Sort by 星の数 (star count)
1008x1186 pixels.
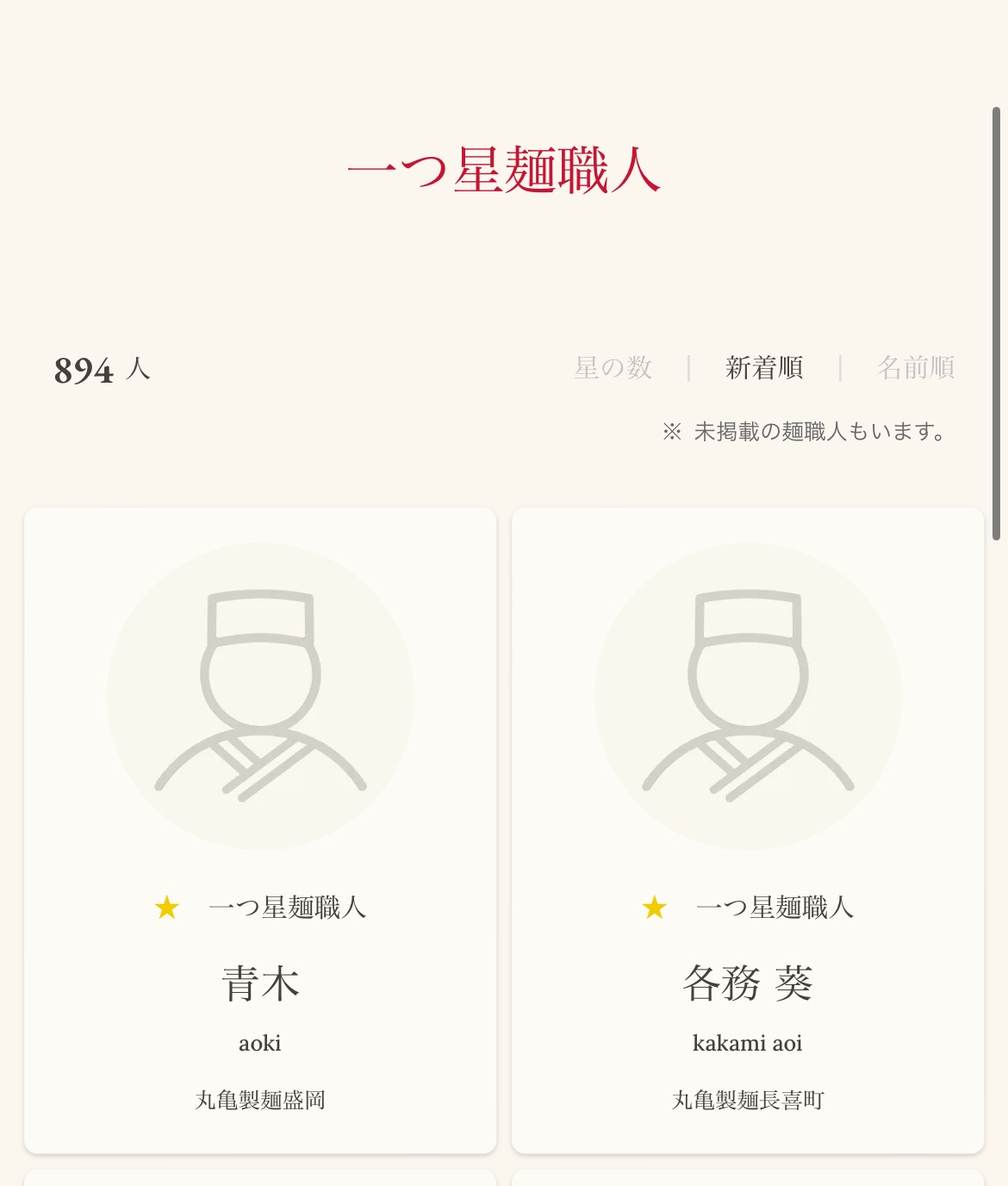(613, 368)
